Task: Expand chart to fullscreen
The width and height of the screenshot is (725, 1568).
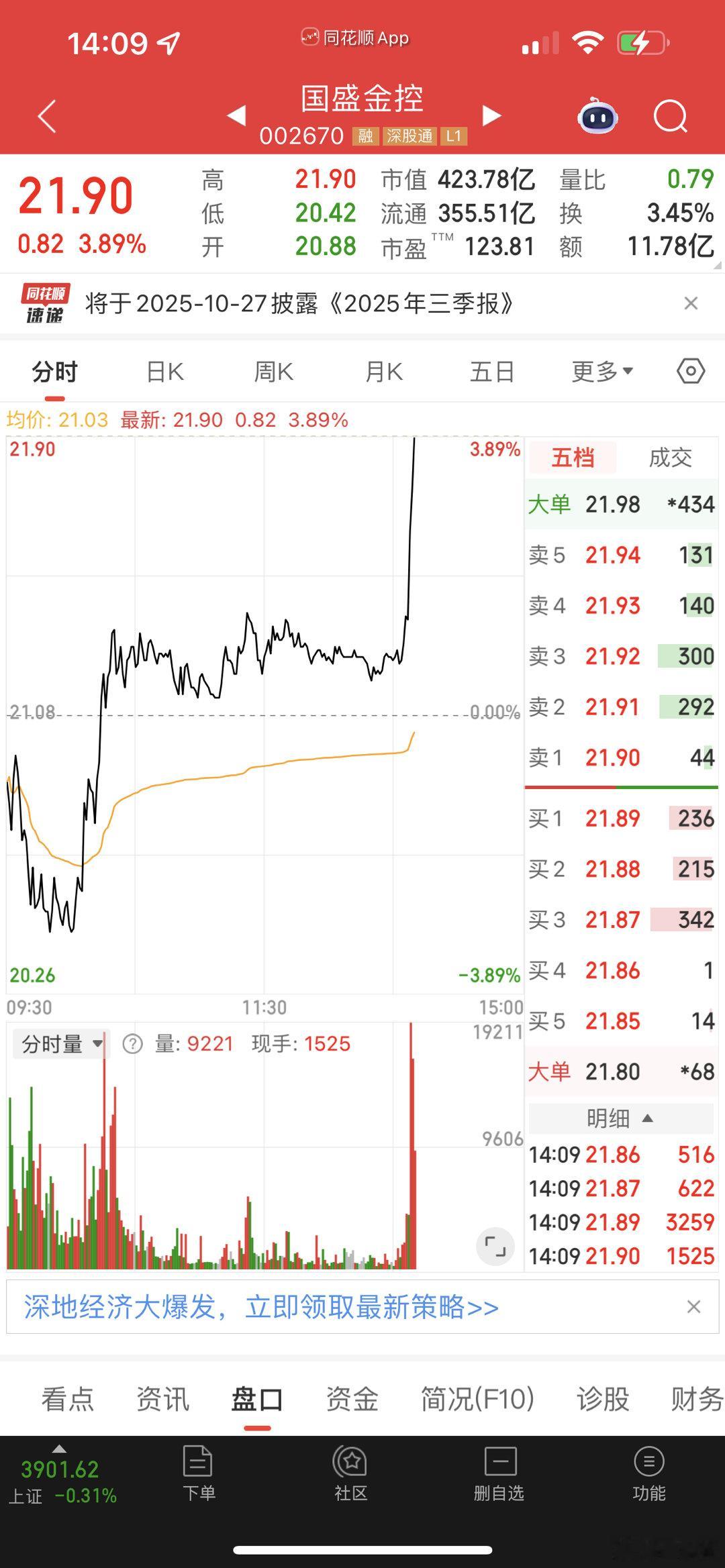Action: click(x=495, y=1247)
